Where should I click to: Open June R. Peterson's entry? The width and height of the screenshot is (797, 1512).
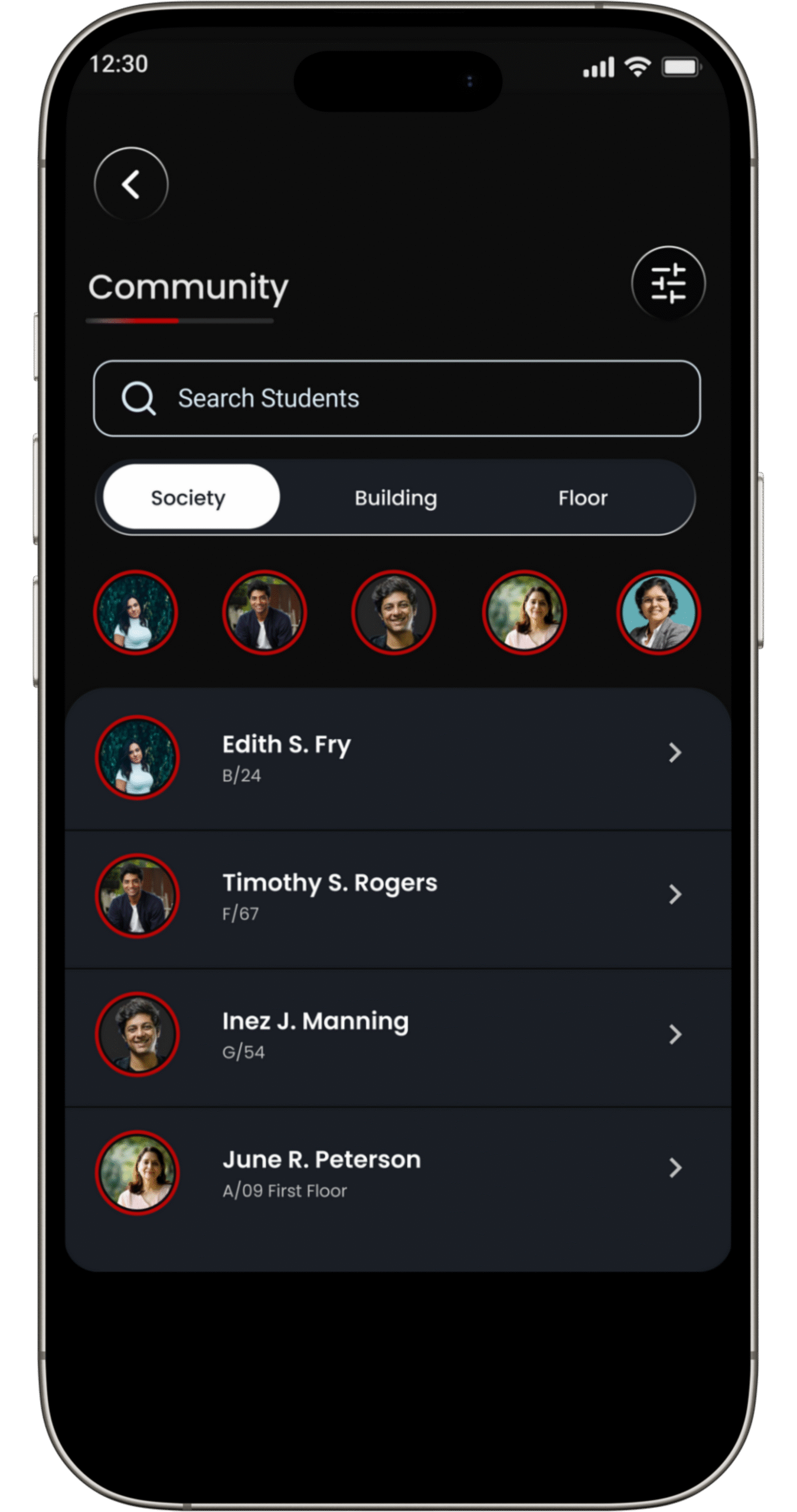click(397, 1172)
